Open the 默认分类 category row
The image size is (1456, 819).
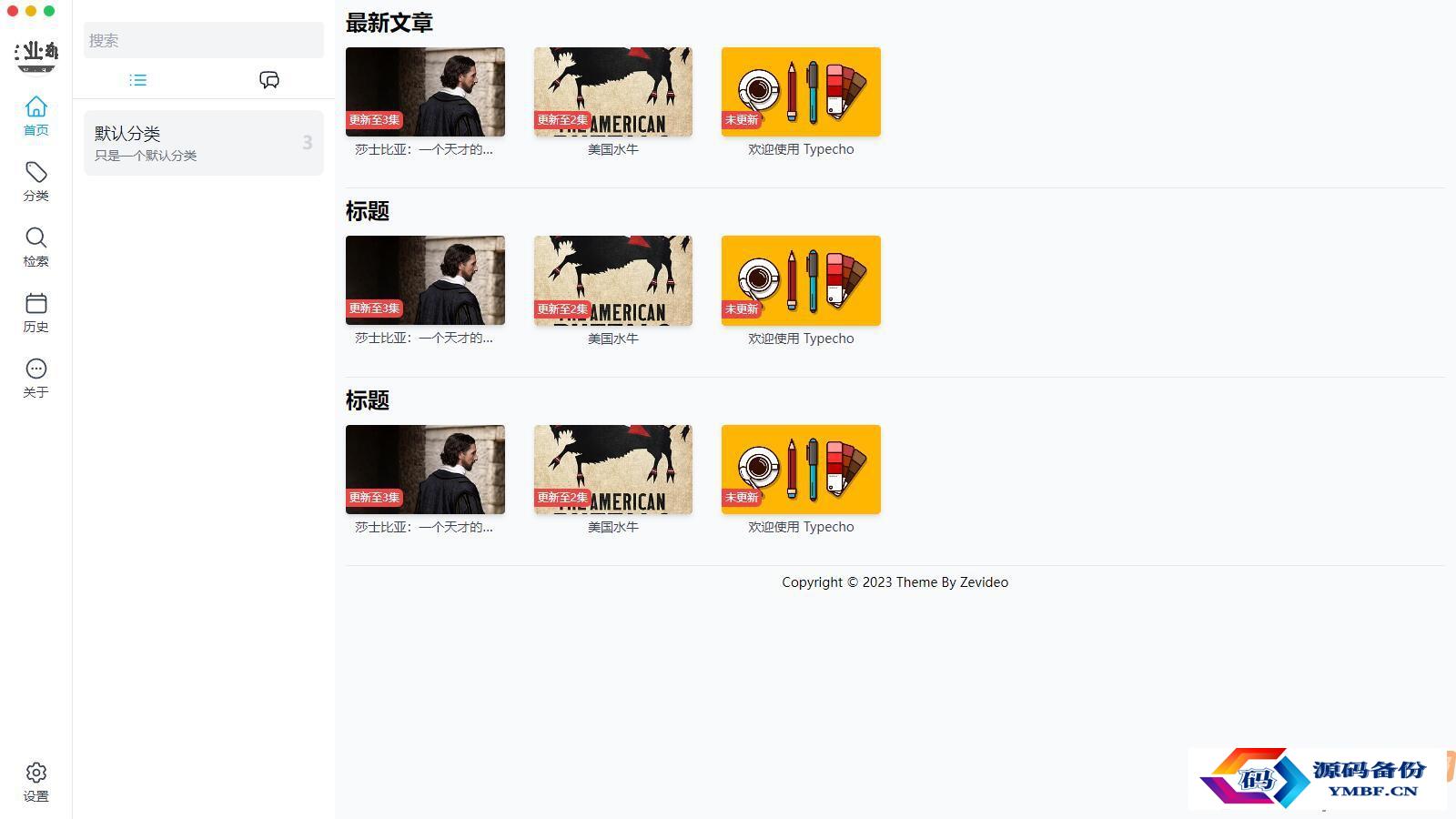pos(203,143)
